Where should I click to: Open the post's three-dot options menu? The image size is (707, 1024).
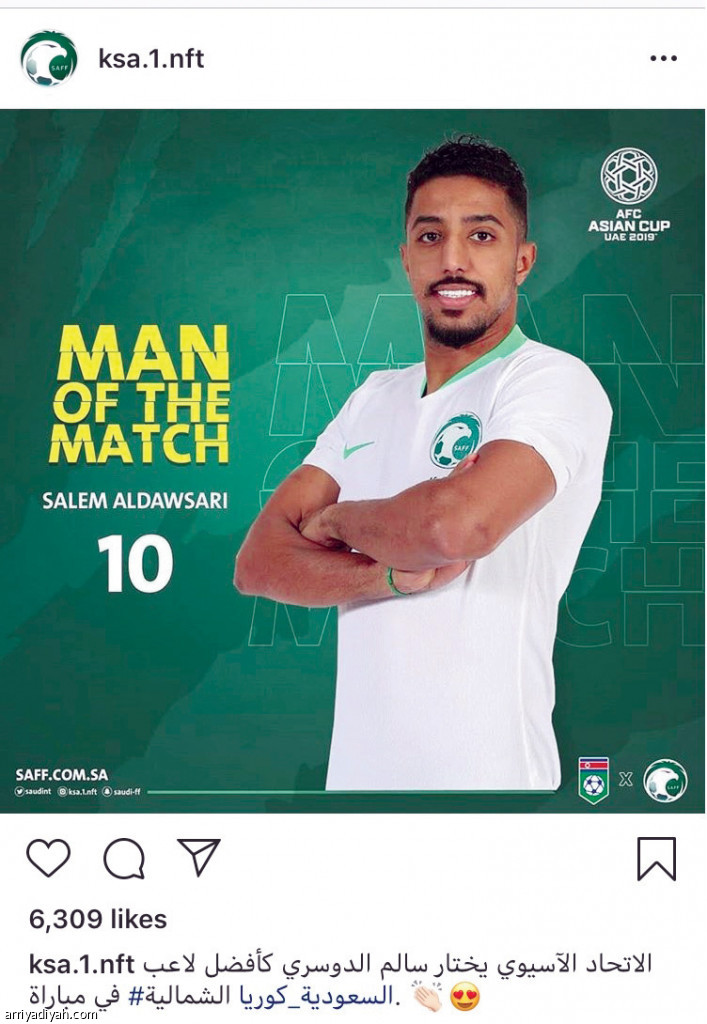(x=663, y=59)
